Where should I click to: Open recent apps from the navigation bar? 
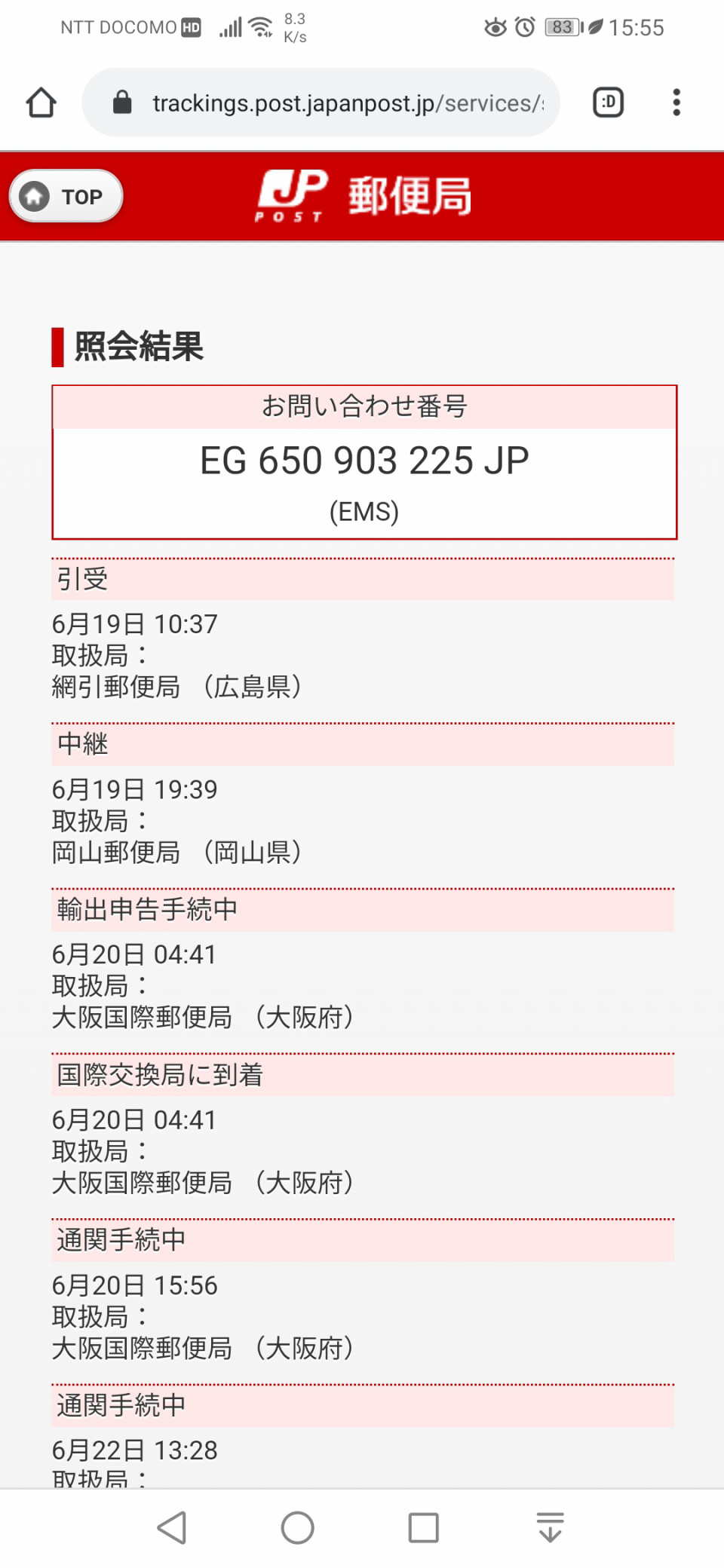(423, 1528)
